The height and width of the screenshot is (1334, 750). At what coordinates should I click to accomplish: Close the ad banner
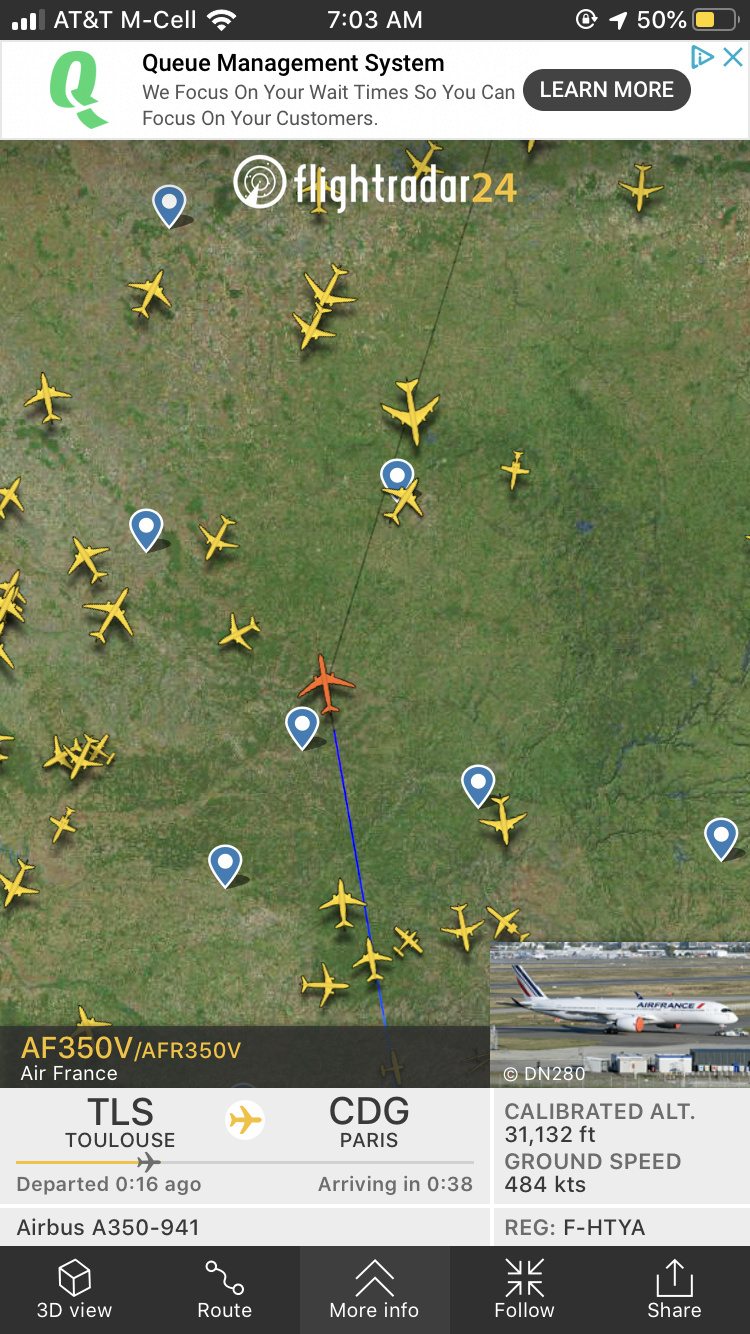[x=733, y=57]
